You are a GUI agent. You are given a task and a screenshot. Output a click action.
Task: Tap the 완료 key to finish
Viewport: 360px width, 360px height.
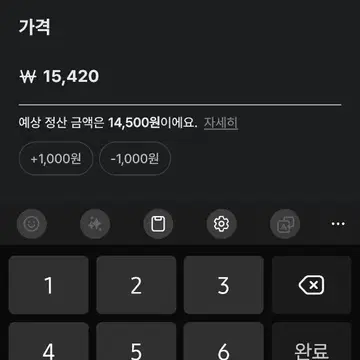311,341
